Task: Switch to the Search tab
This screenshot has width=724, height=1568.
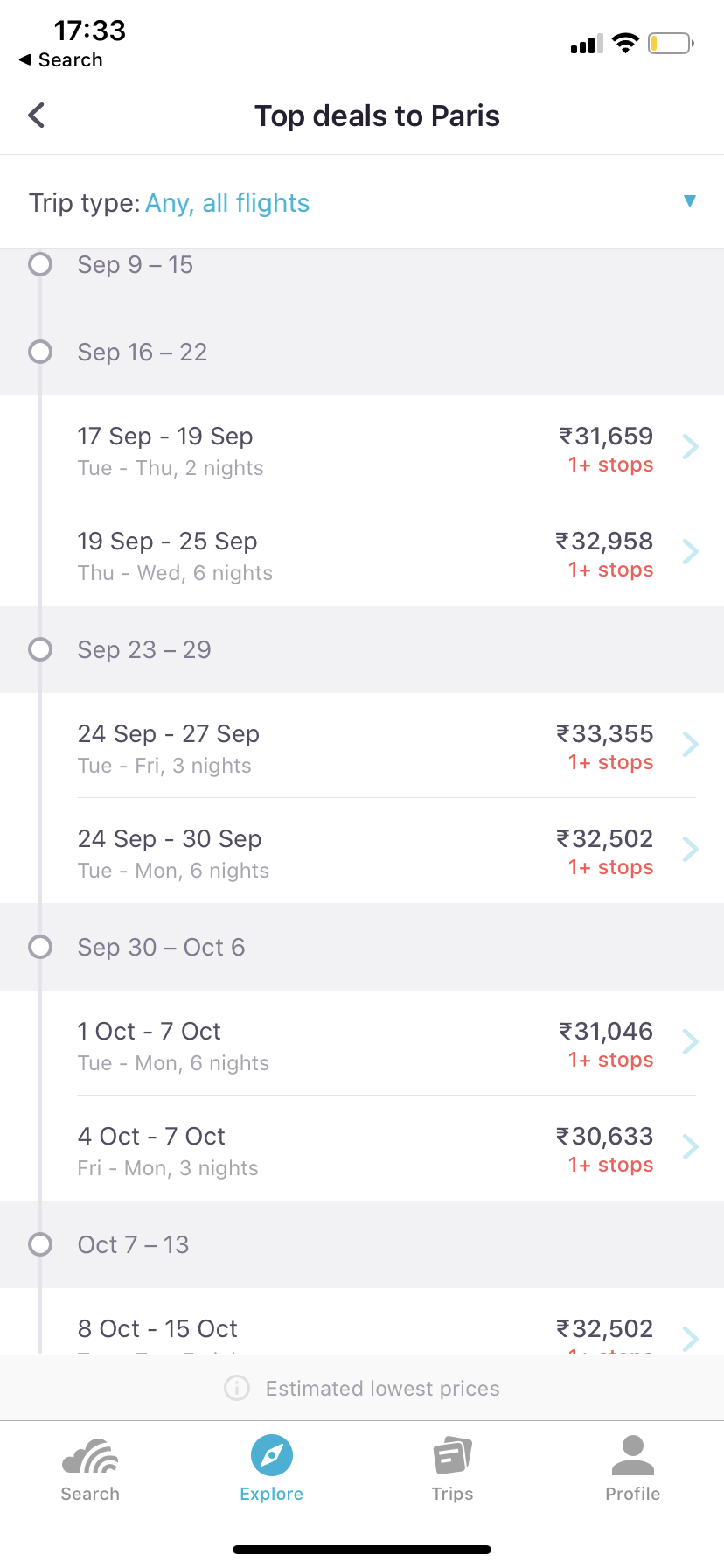Action: click(90, 1469)
